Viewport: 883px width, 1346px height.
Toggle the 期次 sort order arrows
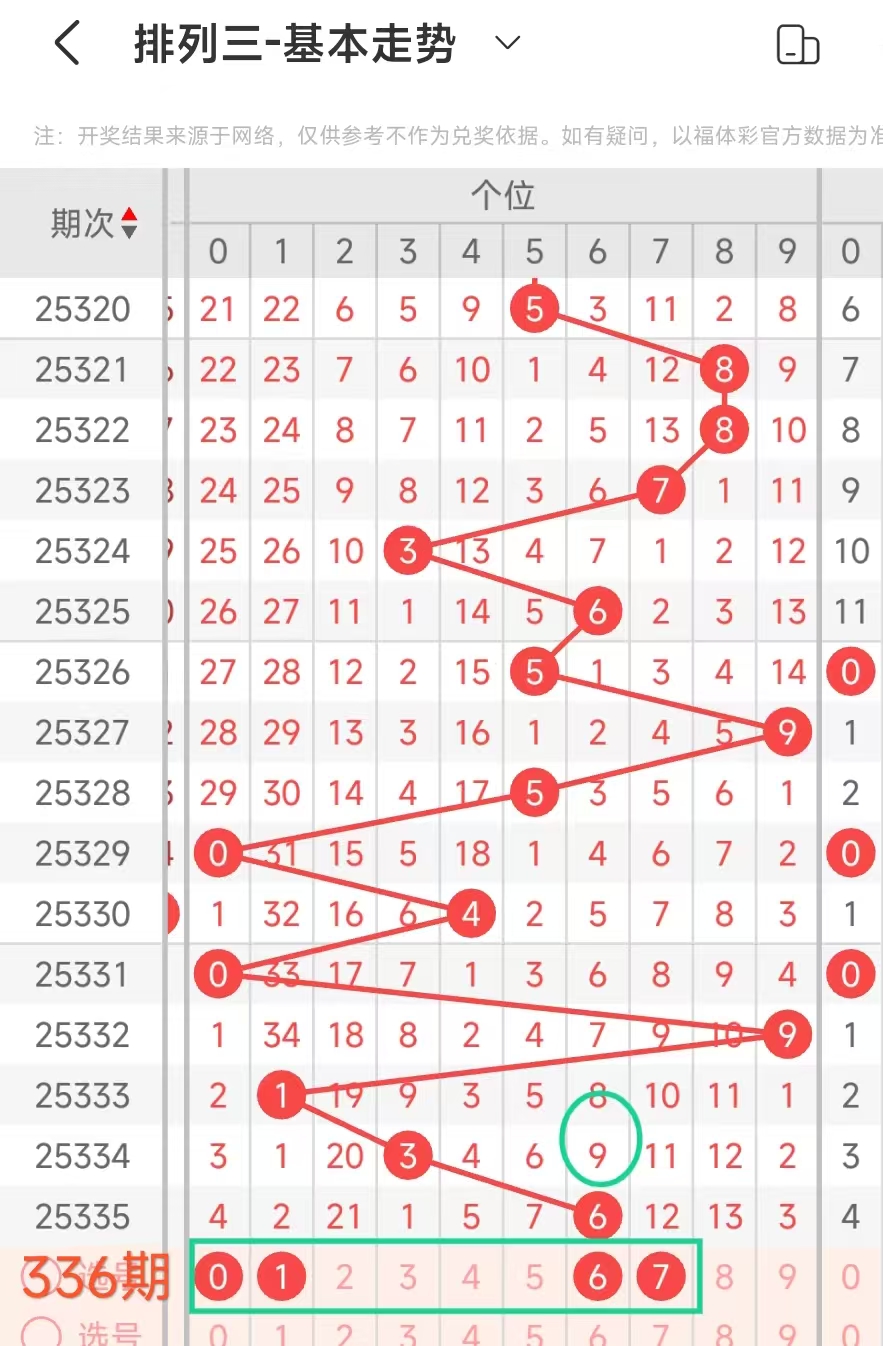point(129,223)
